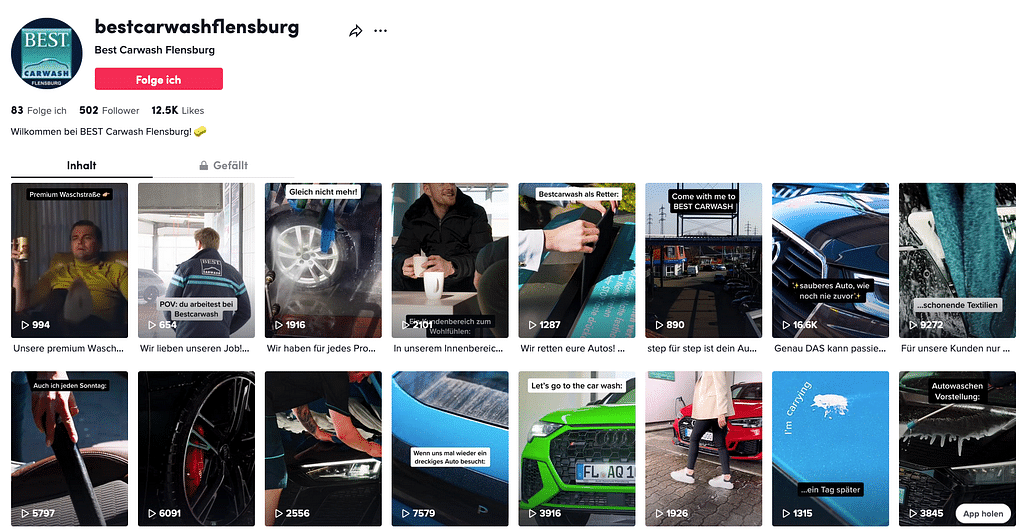Tap the Folge ich button
1024x530 pixels.
(x=158, y=79)
